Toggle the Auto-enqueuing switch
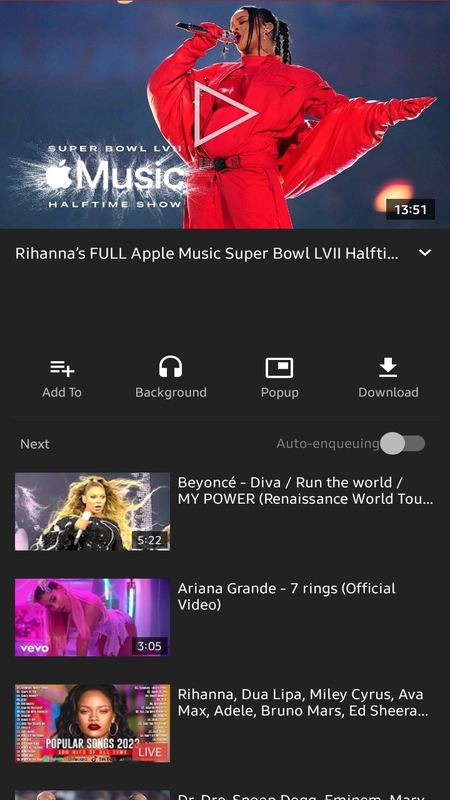The height and width of the screenshot is (800, 450). (x=403, y=443)
